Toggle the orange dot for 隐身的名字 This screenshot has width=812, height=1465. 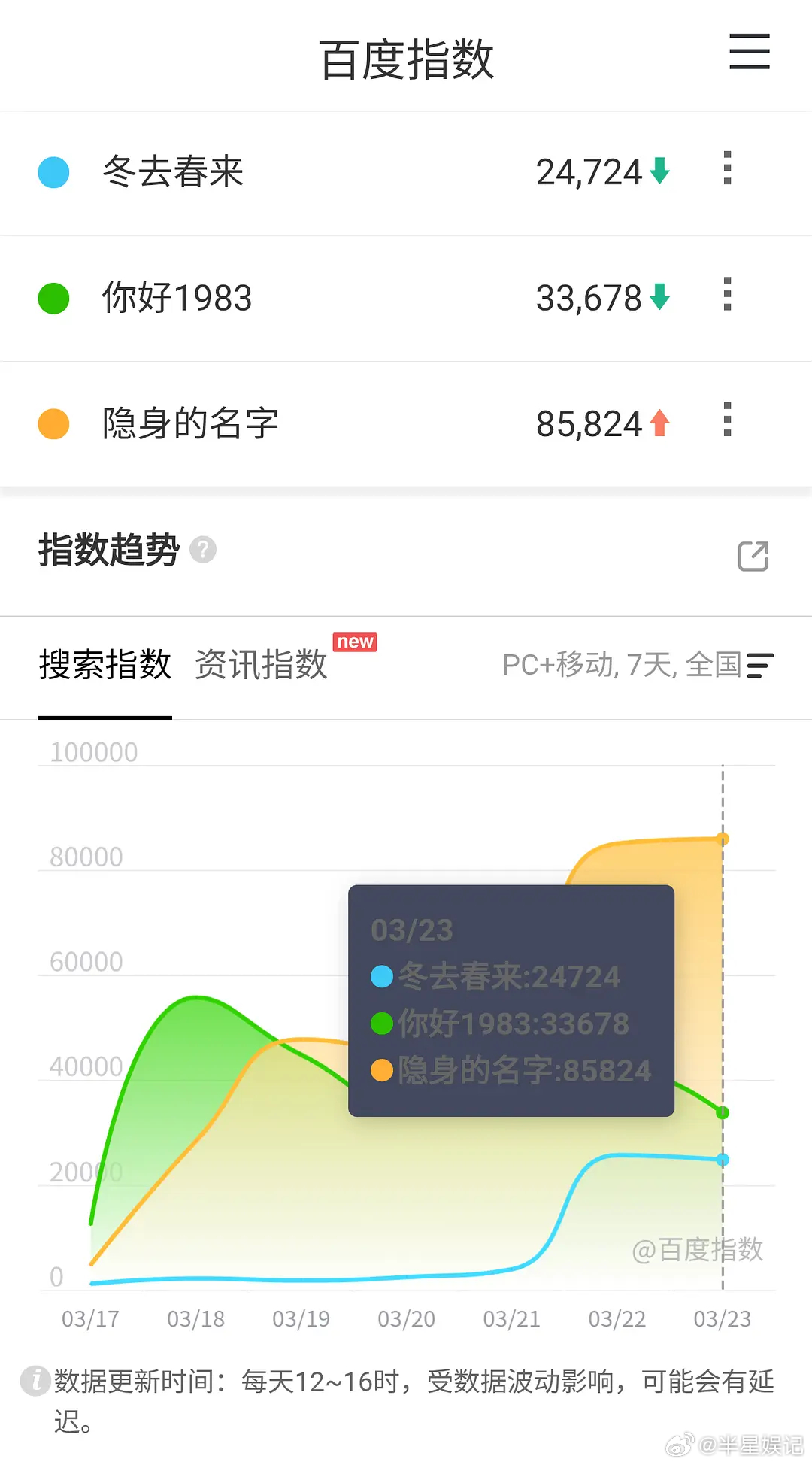pos(53,423)
